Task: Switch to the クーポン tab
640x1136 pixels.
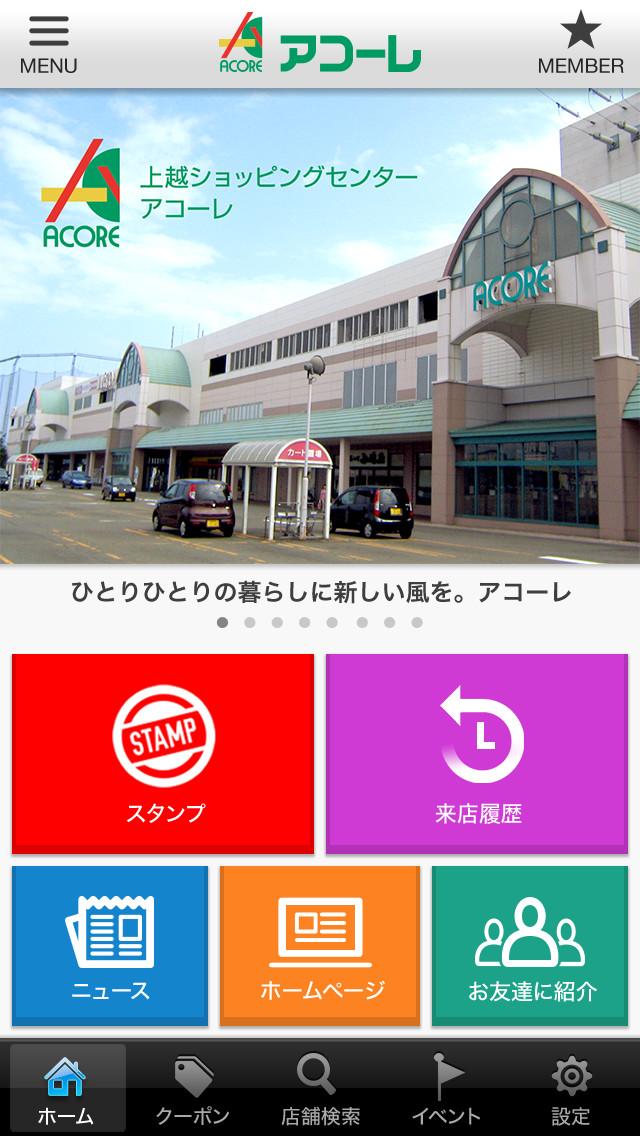Action: (x=192, y=1089)
